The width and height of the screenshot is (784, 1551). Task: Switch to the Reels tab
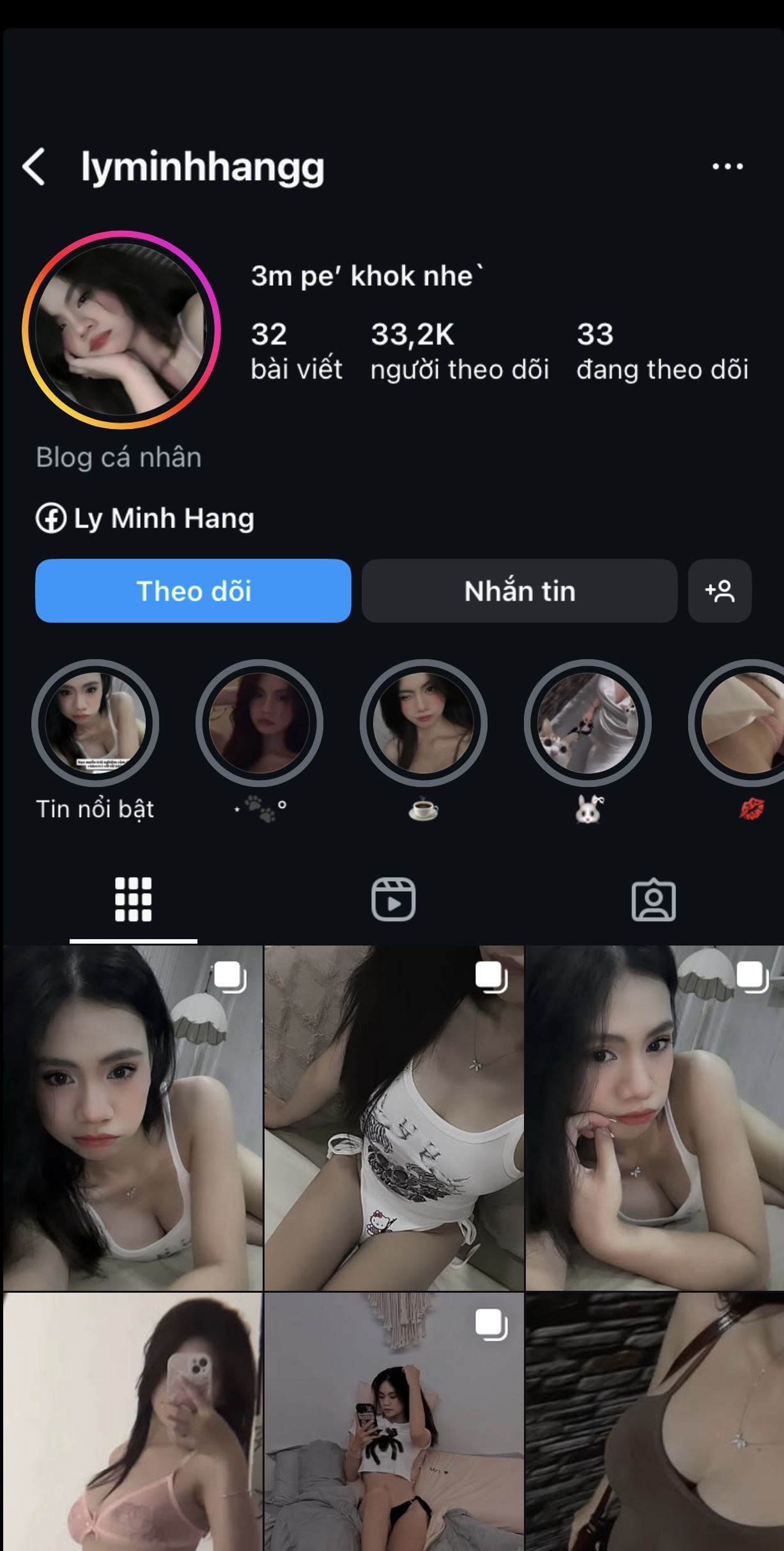pyautogui.click(x=393, y=900)
